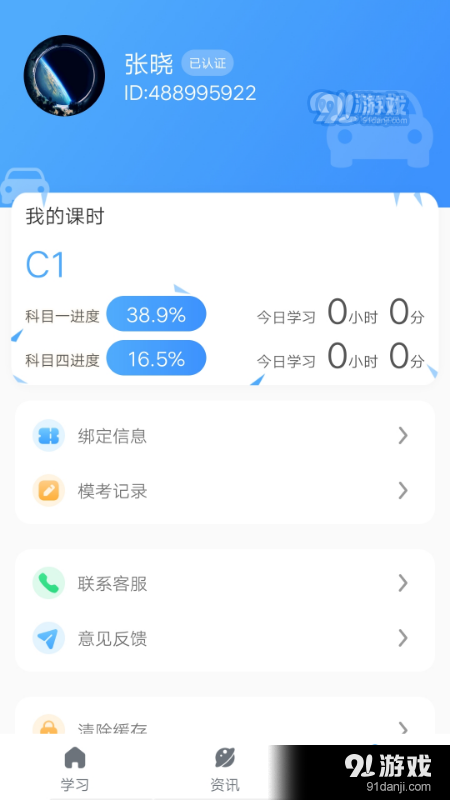Open 意见反馈 feedback row
This screenshot has height=800, width=450.
(225, 638)
